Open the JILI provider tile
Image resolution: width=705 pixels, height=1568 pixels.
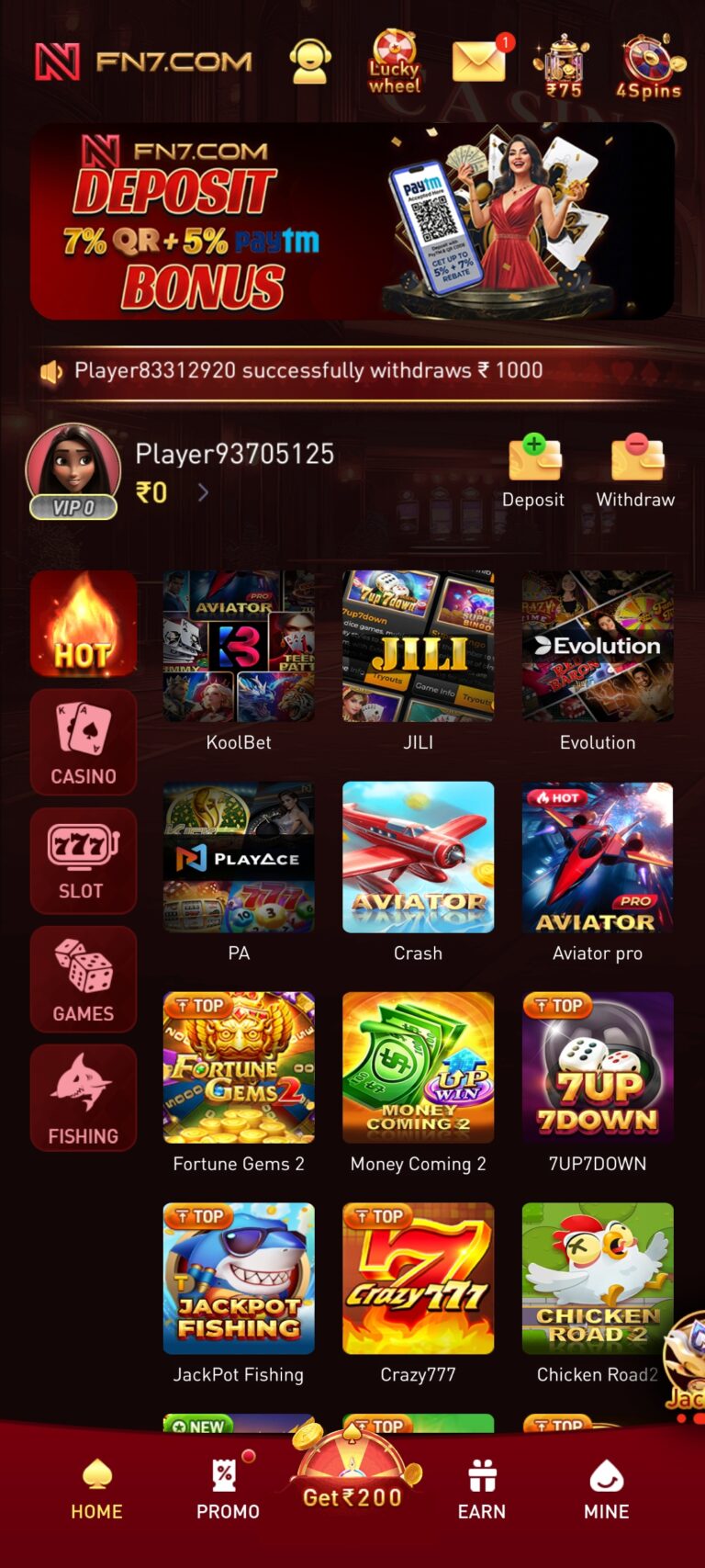click(419, 661)
